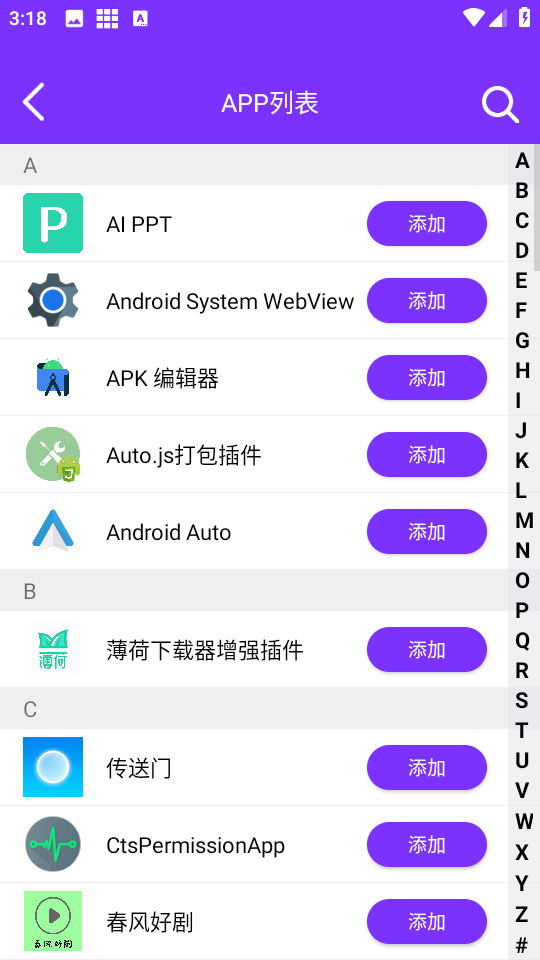The height and width of the screenshot is (960, 540).
Task: Add Android Auto to the list
Action: coord(427,532)
